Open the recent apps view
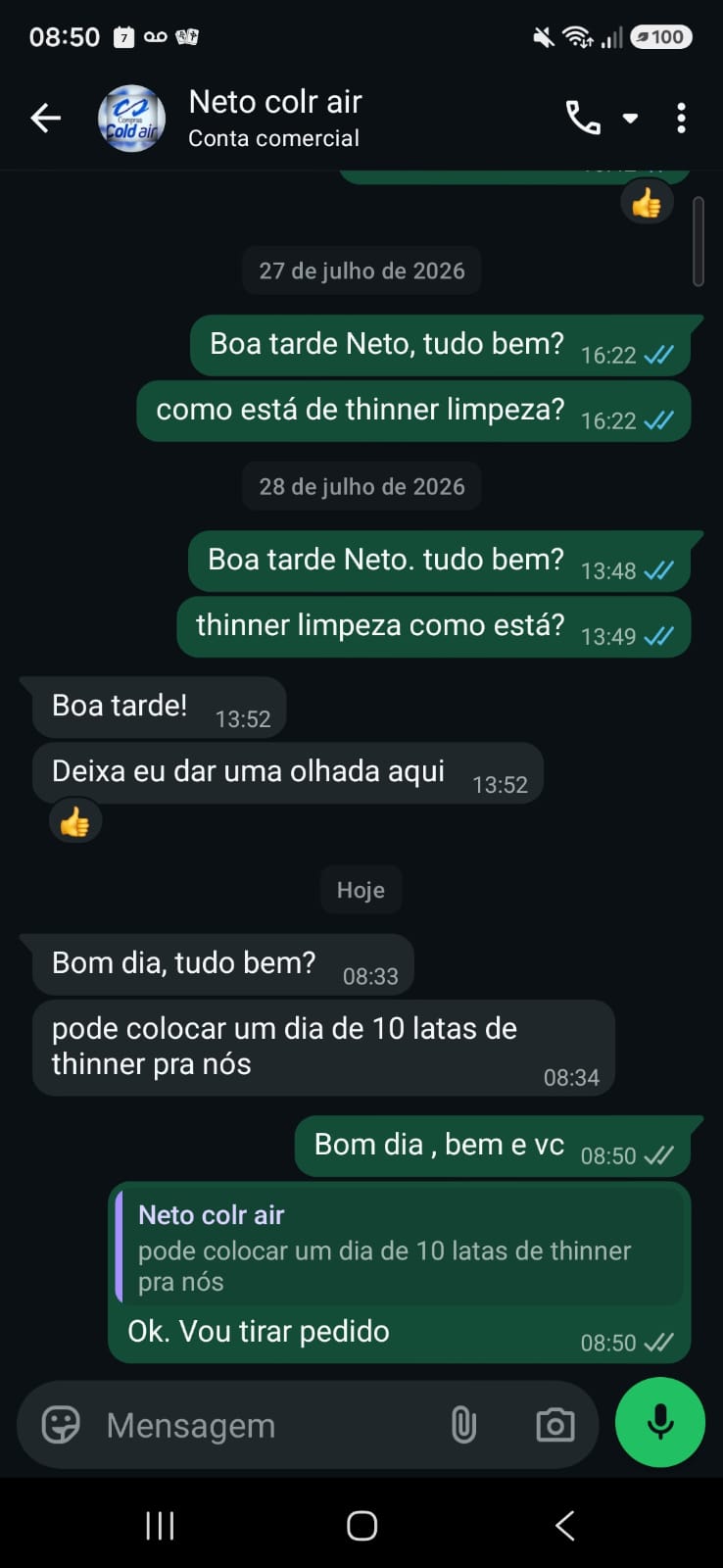The height and width of the screenshot is (1568, 723). [x=160, y=1525]
